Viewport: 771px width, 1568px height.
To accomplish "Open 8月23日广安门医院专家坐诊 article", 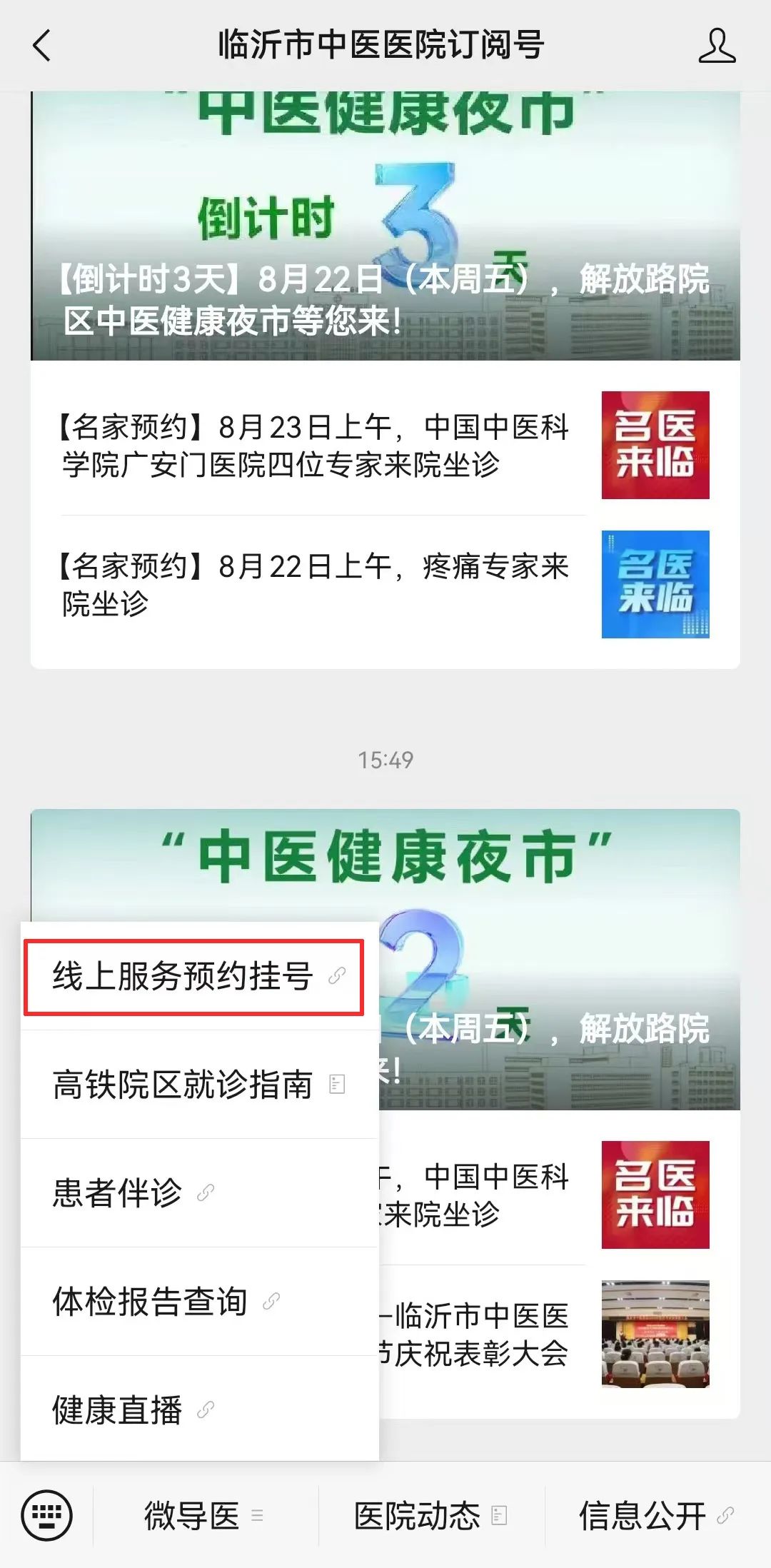I will 385,446.
